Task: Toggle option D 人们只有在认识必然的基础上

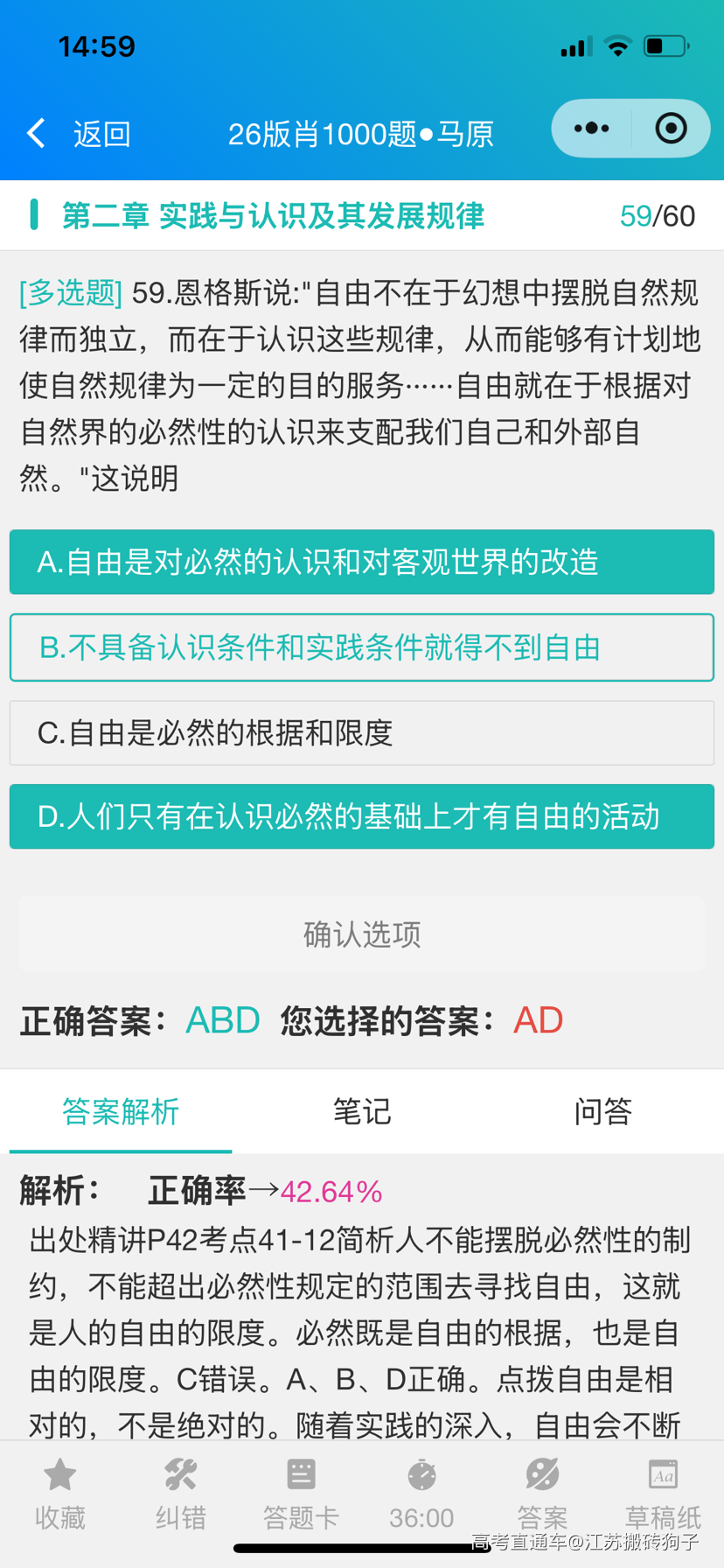Action: (x=362, y=816)
